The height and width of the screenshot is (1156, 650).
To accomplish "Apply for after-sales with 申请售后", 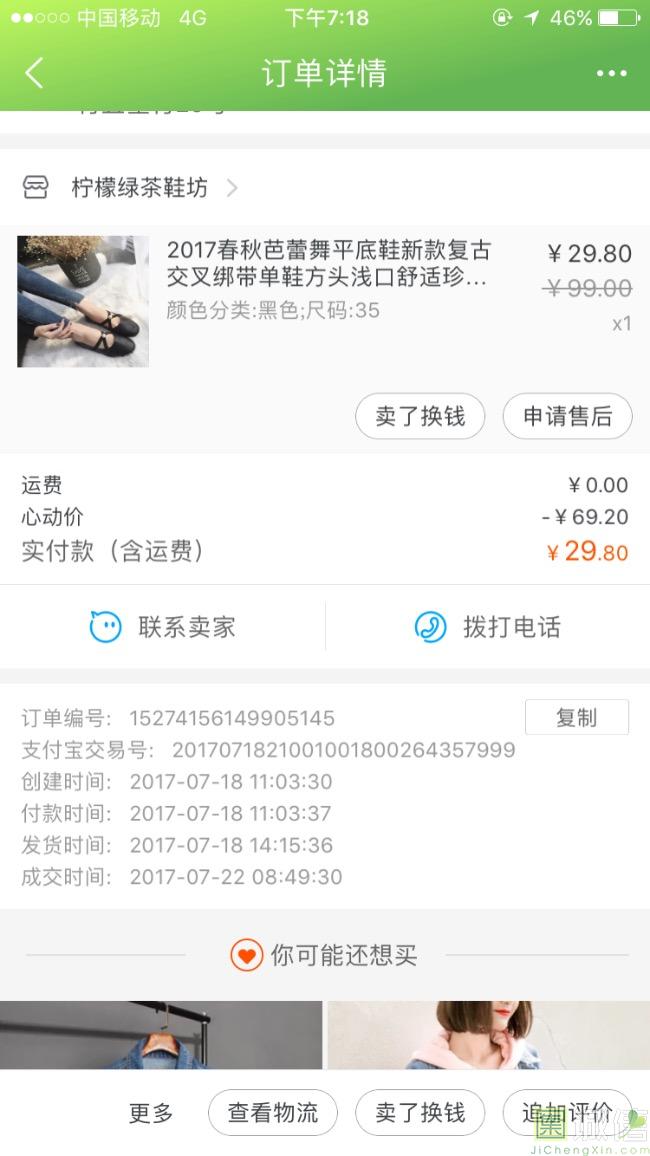I will (567, 416).
